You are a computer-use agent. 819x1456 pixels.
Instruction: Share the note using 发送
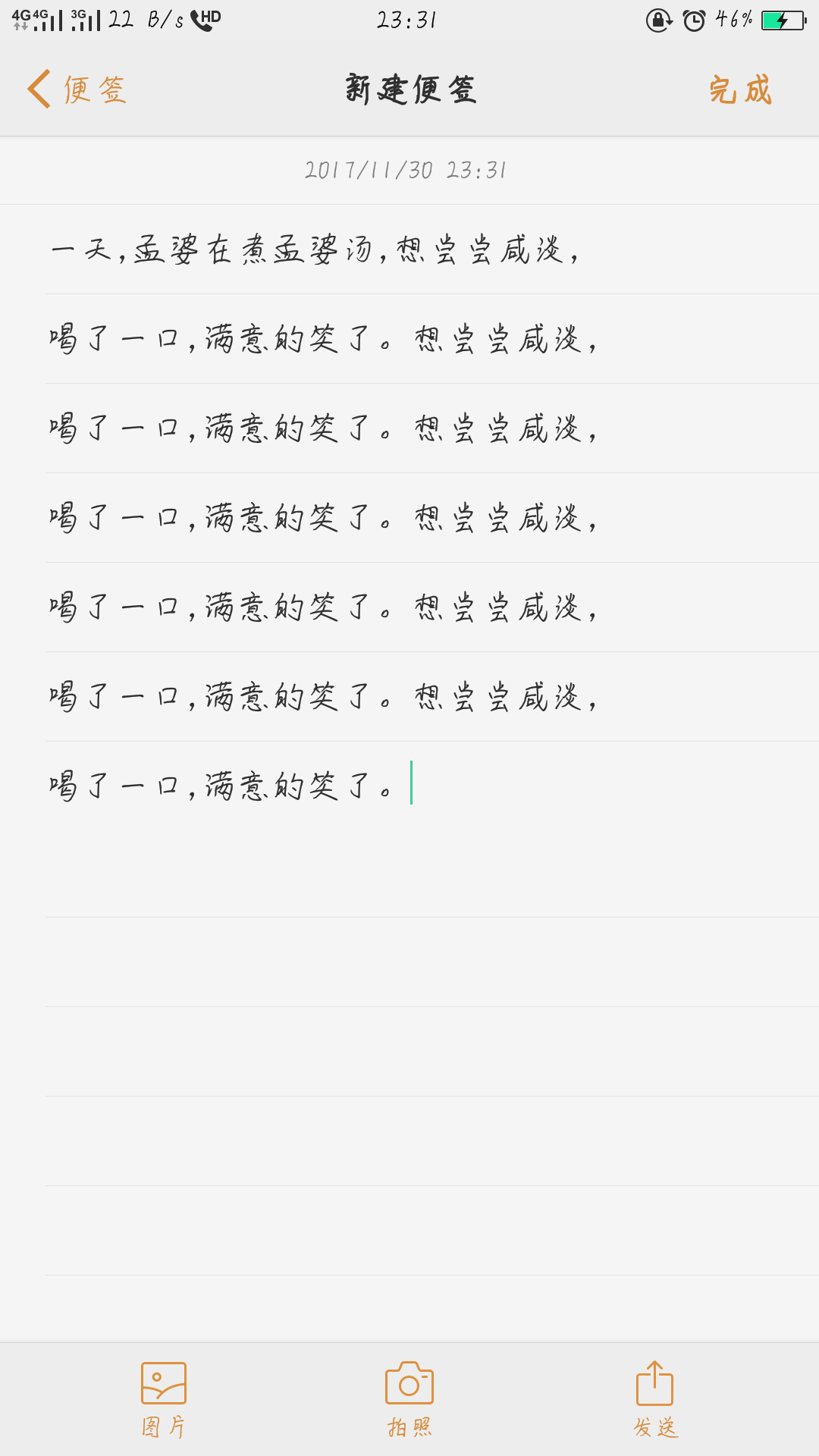click(655, 1400)
